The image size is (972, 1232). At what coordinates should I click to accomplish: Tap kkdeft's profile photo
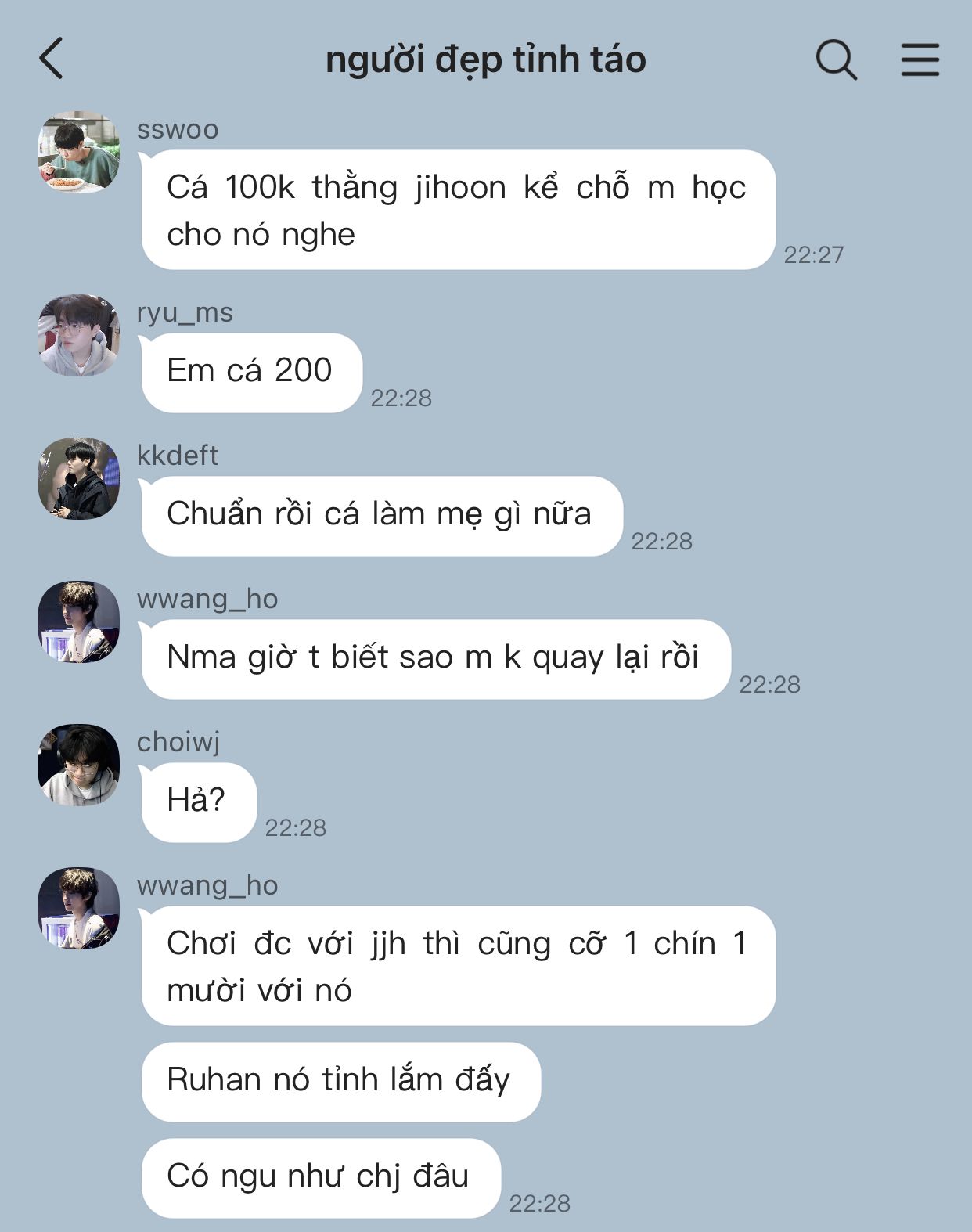pos(79,478)
